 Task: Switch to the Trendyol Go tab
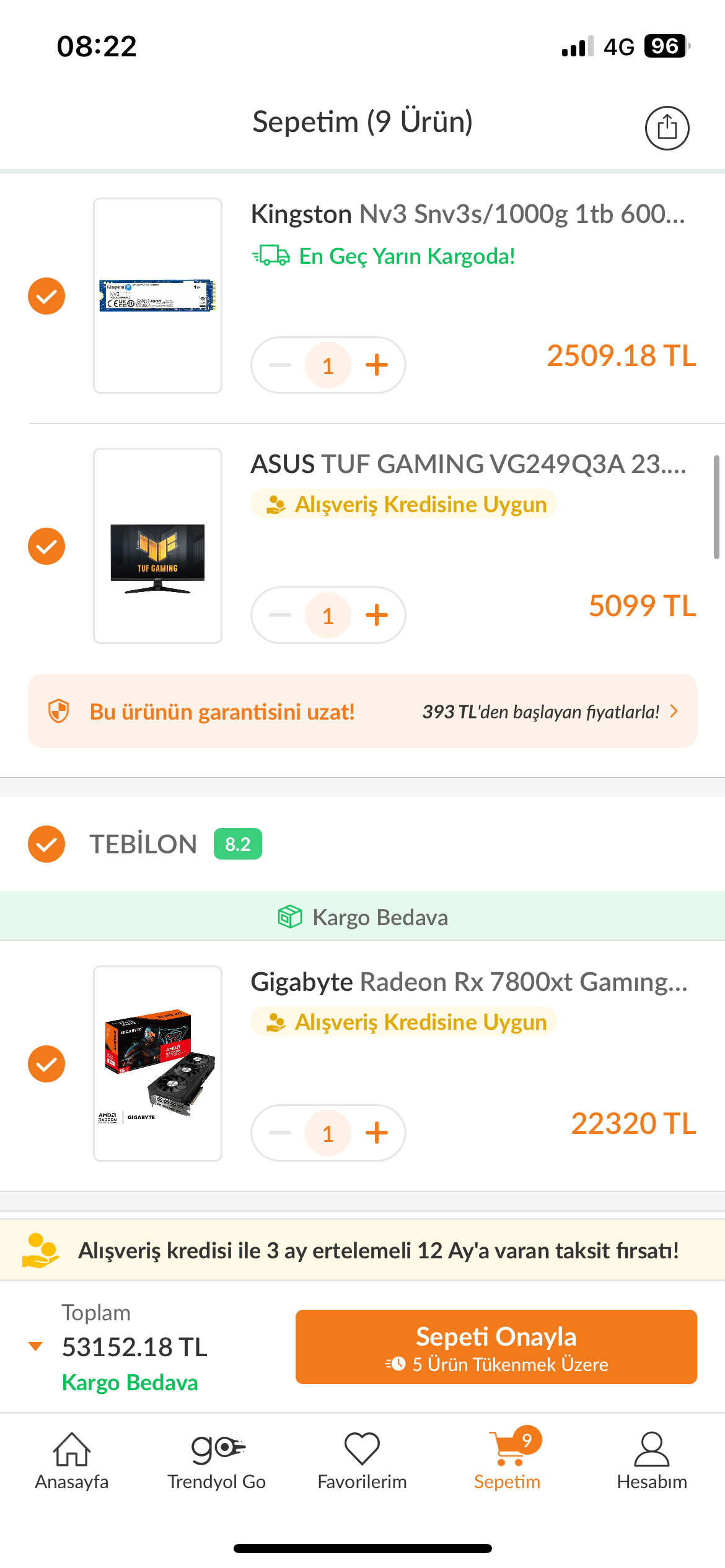[217, 1460]
